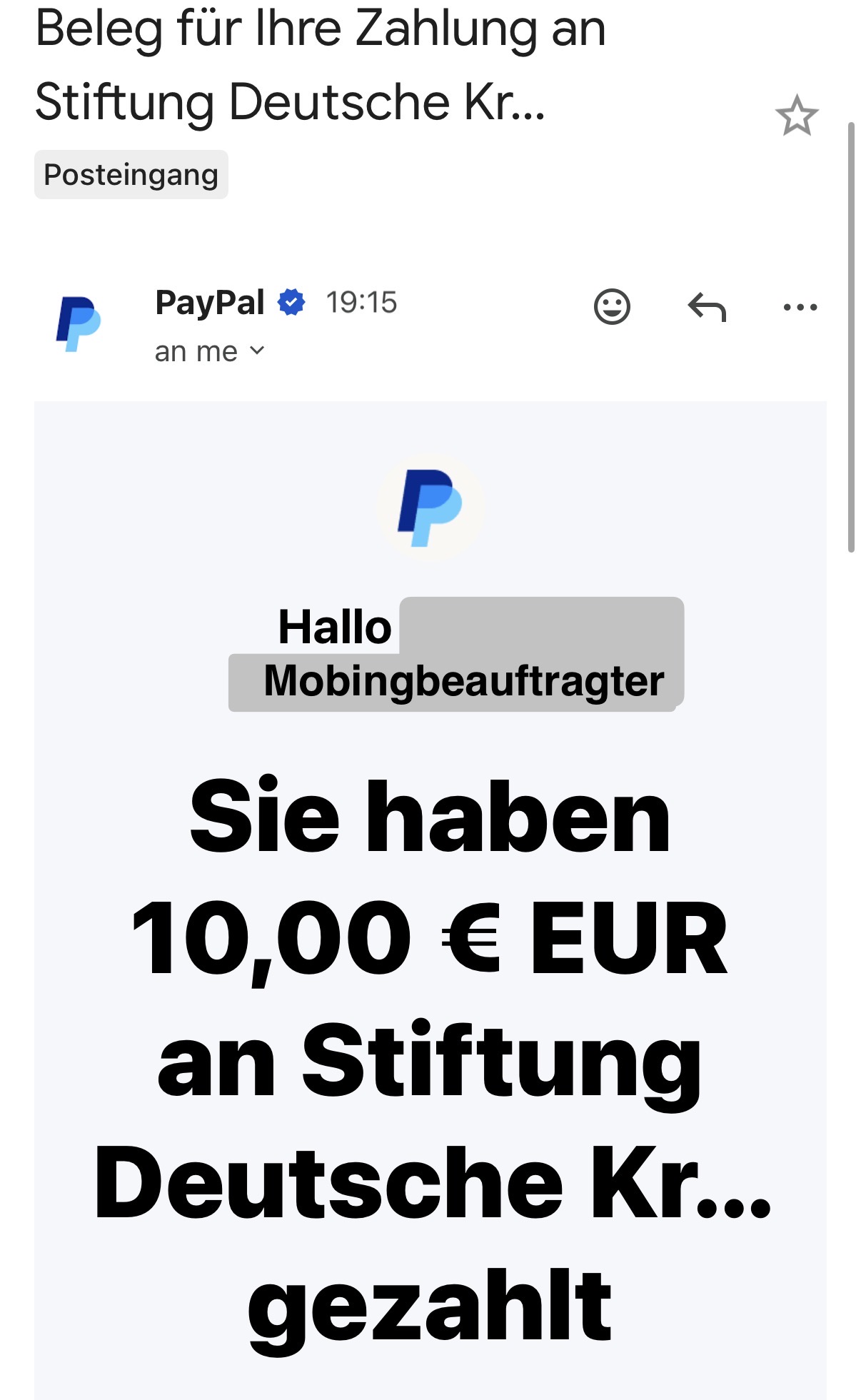Open the email's three-dot overflow menu
861x1400 pixels.
click(x=800, y=307)
